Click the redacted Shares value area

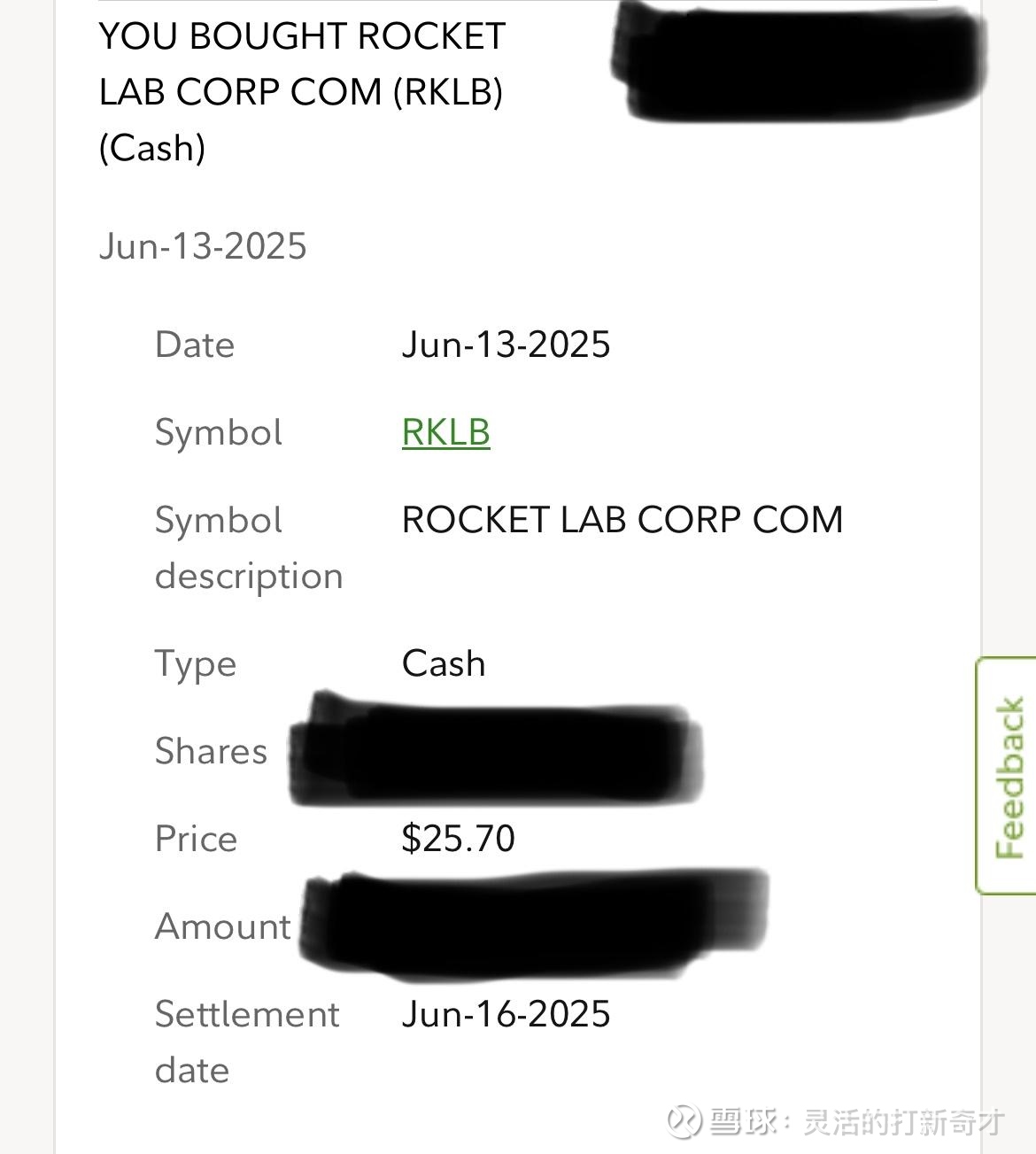[x=496, y=751]
